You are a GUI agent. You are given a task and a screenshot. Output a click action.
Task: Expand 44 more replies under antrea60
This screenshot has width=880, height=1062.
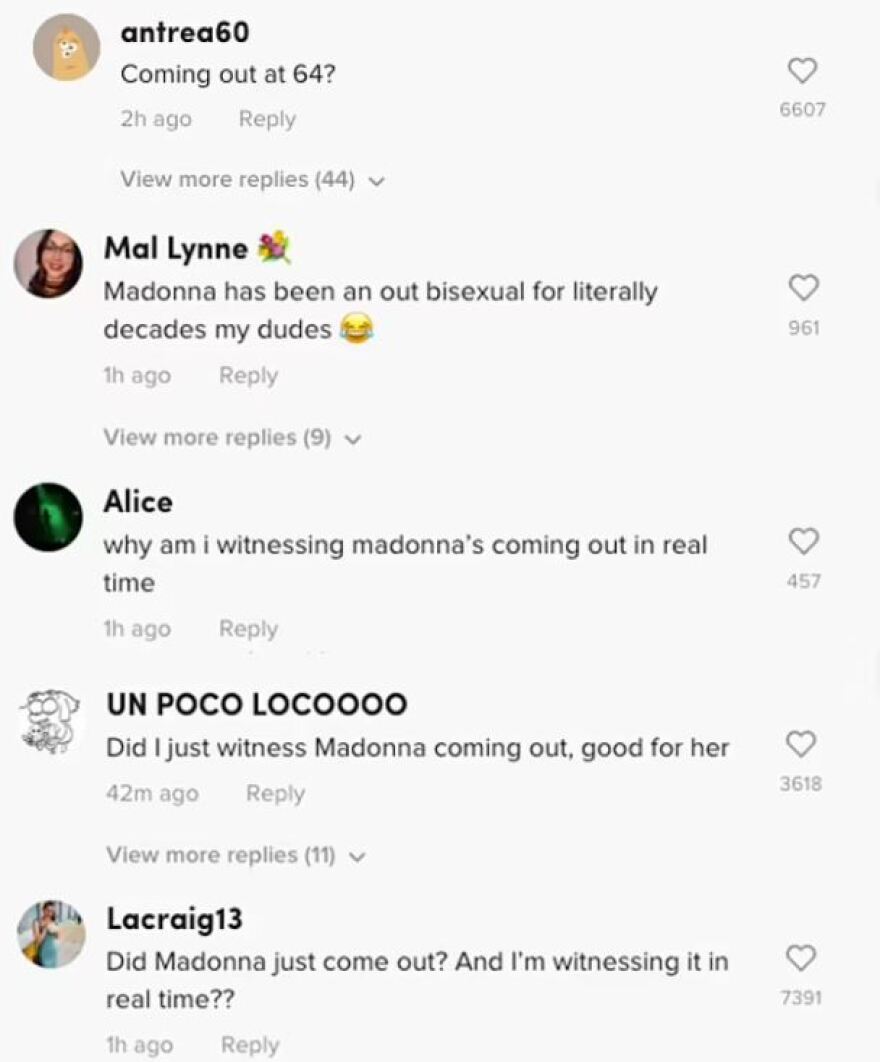(252, 180)
